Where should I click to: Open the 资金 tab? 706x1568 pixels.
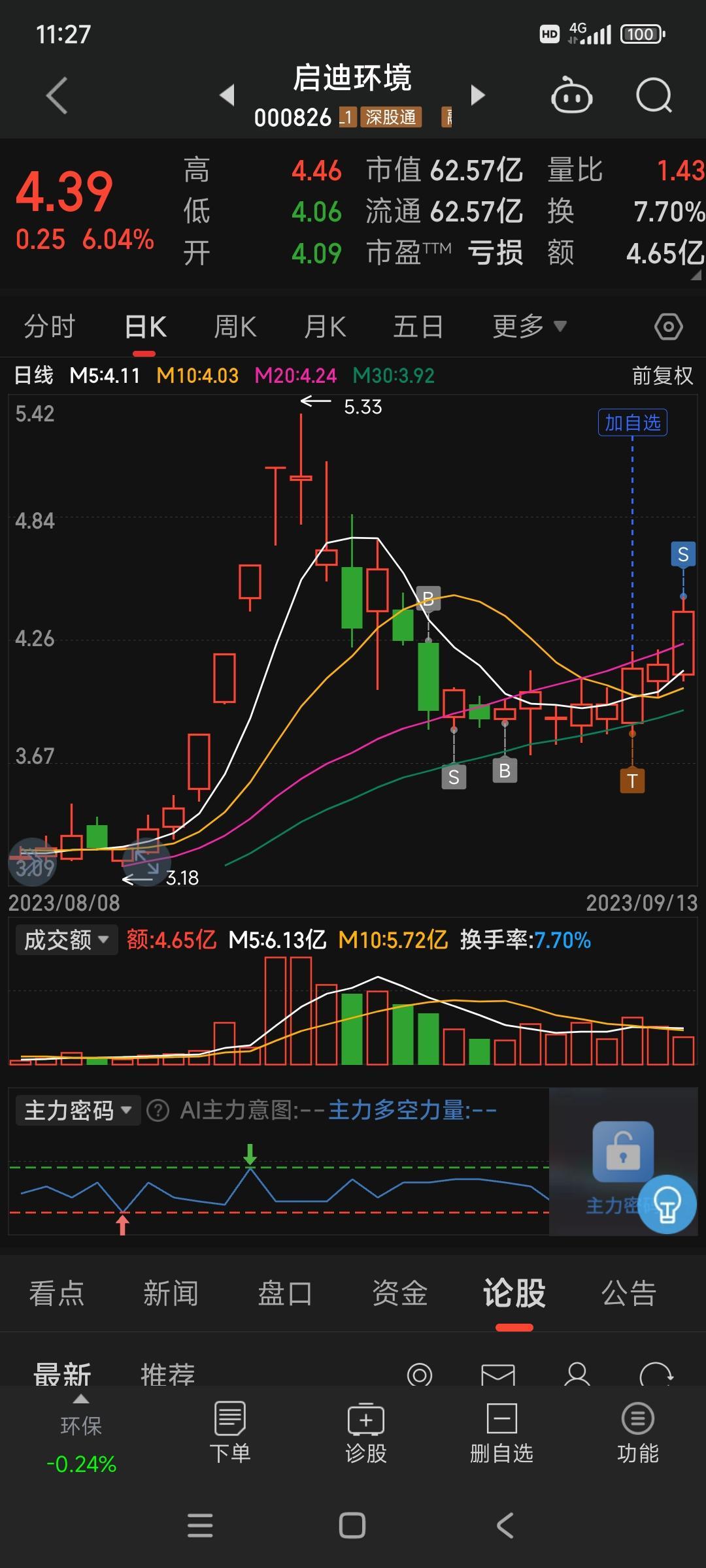coord(399,1293)
